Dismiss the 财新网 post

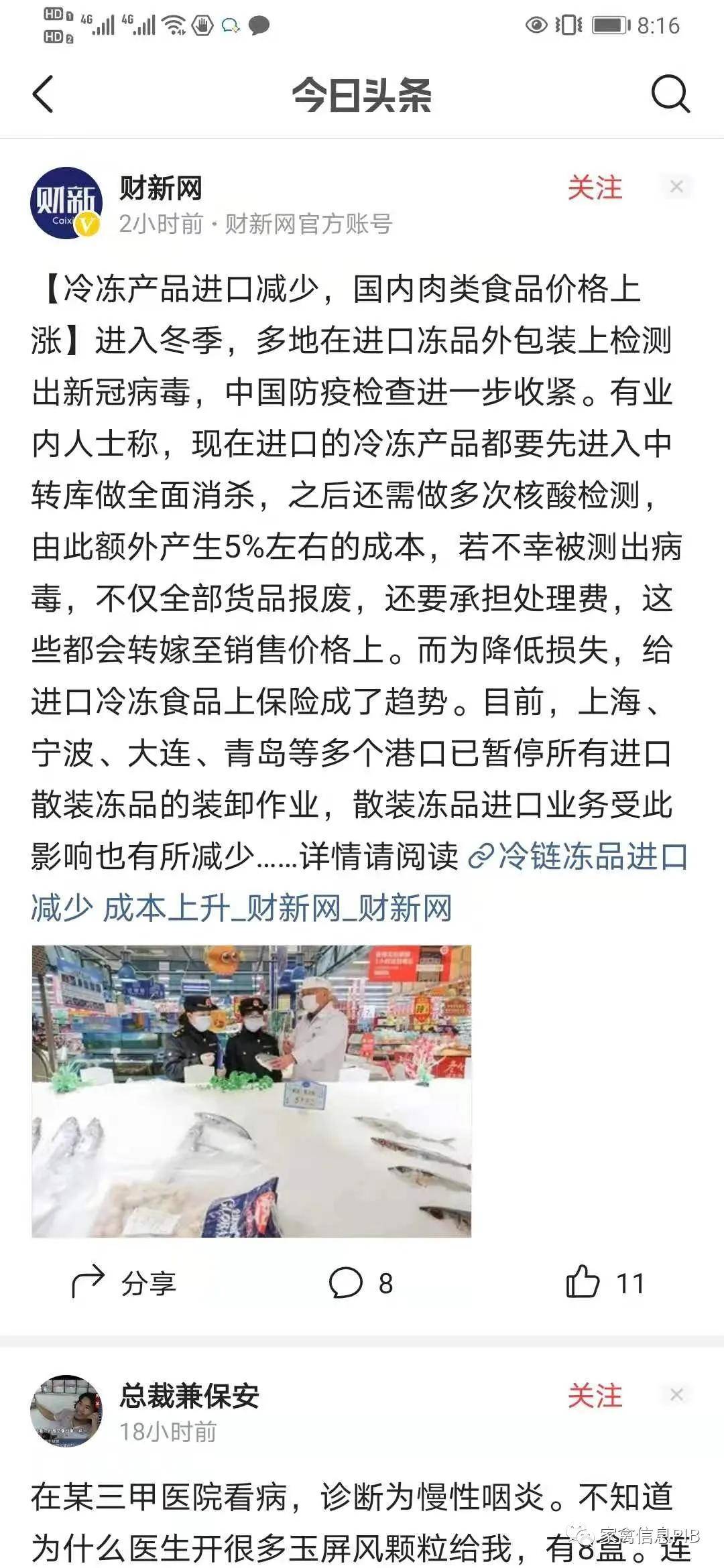pos(676,187)
